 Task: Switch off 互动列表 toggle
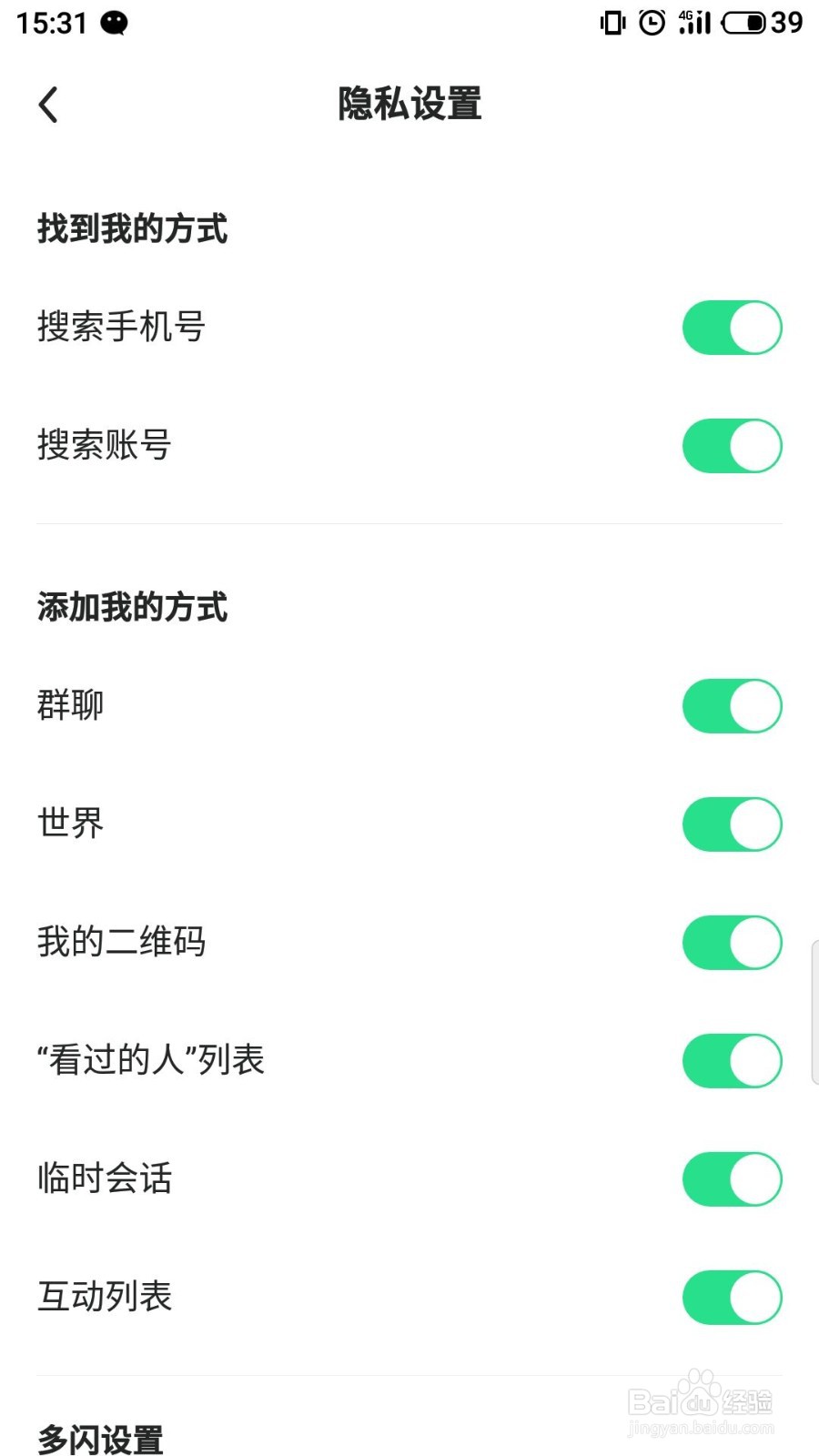pos(732,1298)
